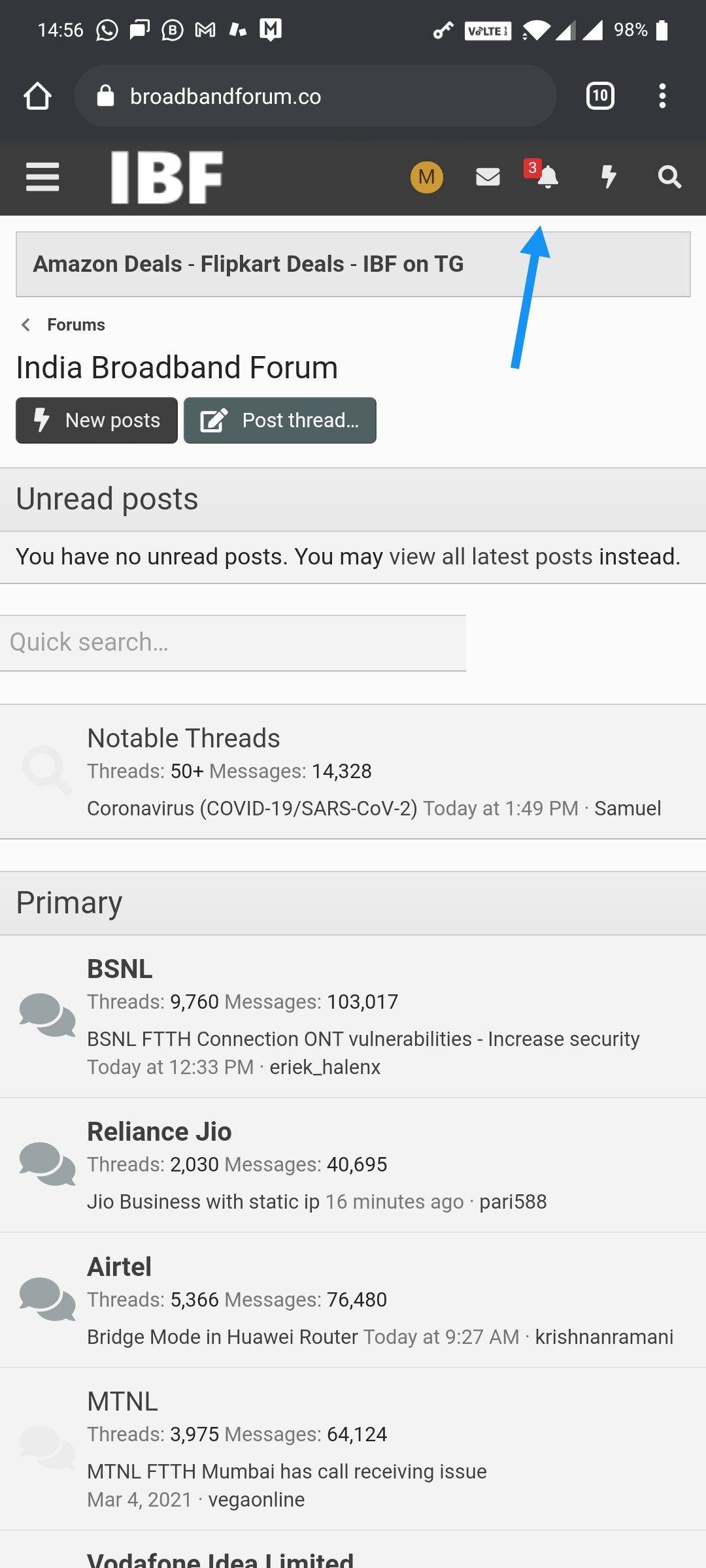
Task: Open the hamburger navigation menu
Action: 42,177
